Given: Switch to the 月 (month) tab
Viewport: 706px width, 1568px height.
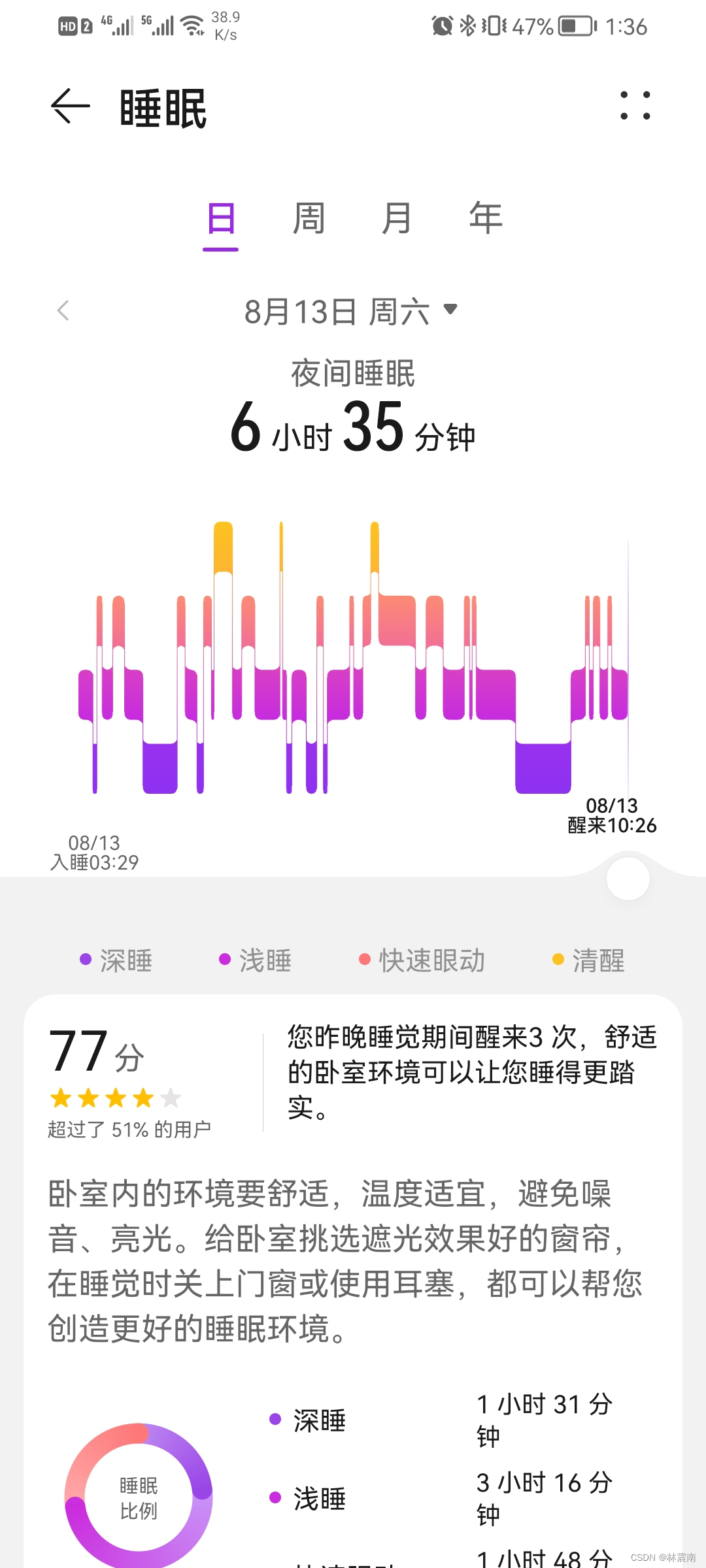Looking at the screenshot, I should (x=397, y=219).
